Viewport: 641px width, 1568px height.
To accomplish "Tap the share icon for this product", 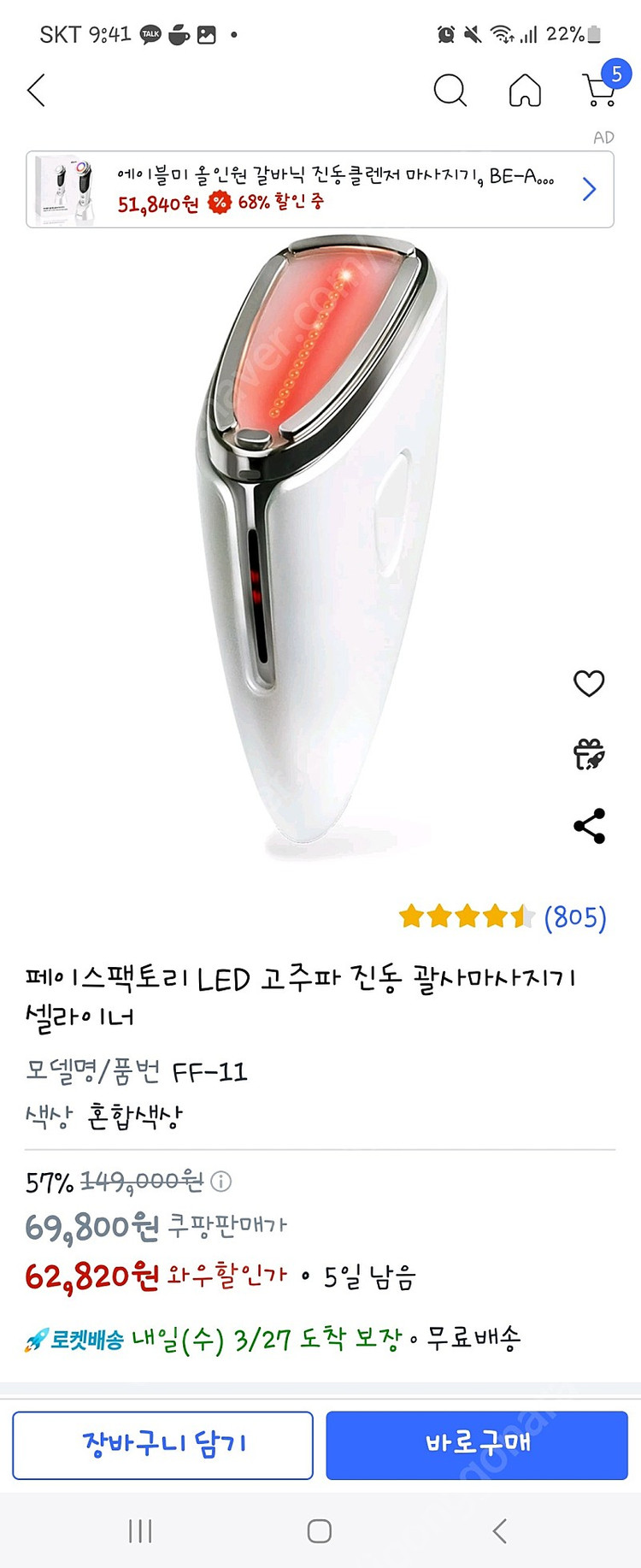I will 590,825.
